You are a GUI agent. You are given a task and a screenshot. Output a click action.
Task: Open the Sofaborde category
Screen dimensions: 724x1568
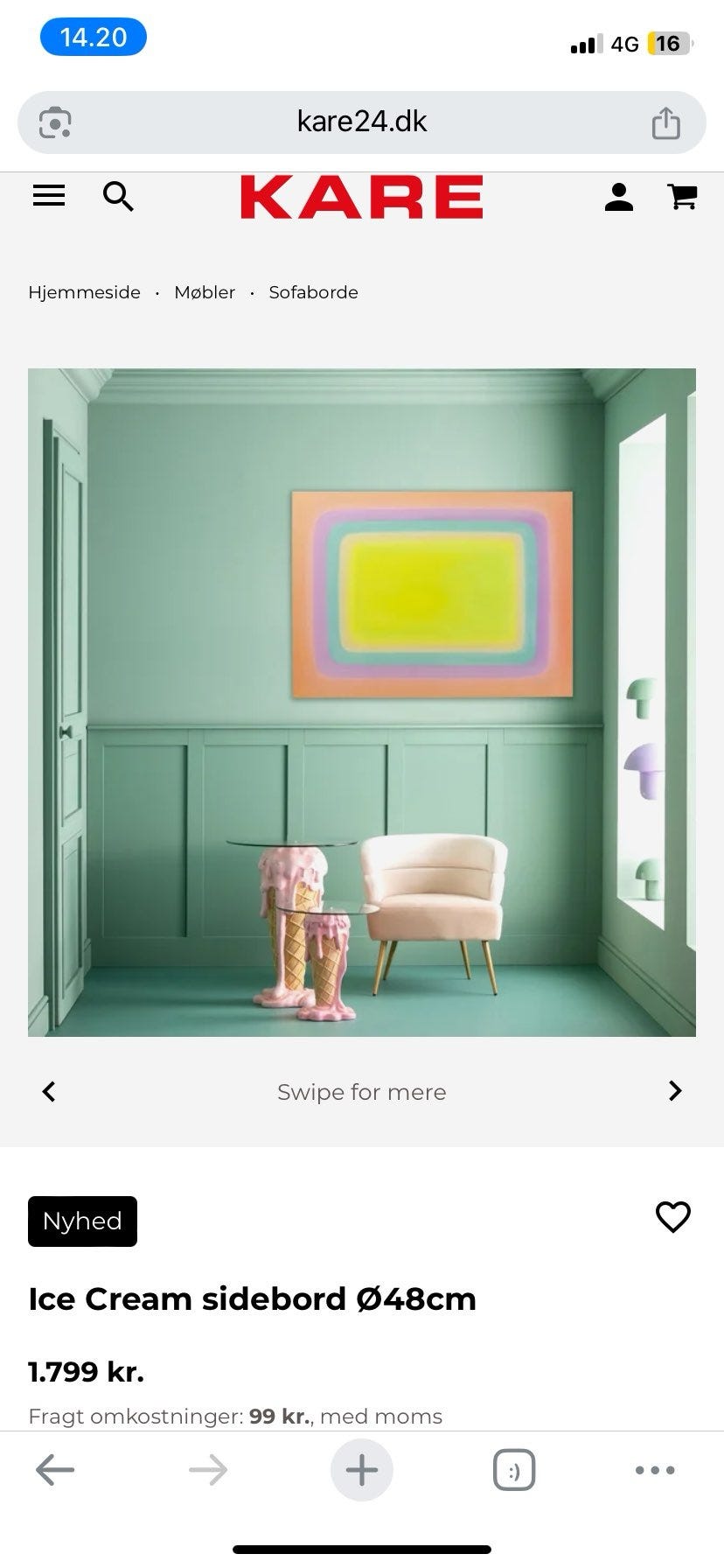pos(313,292)
